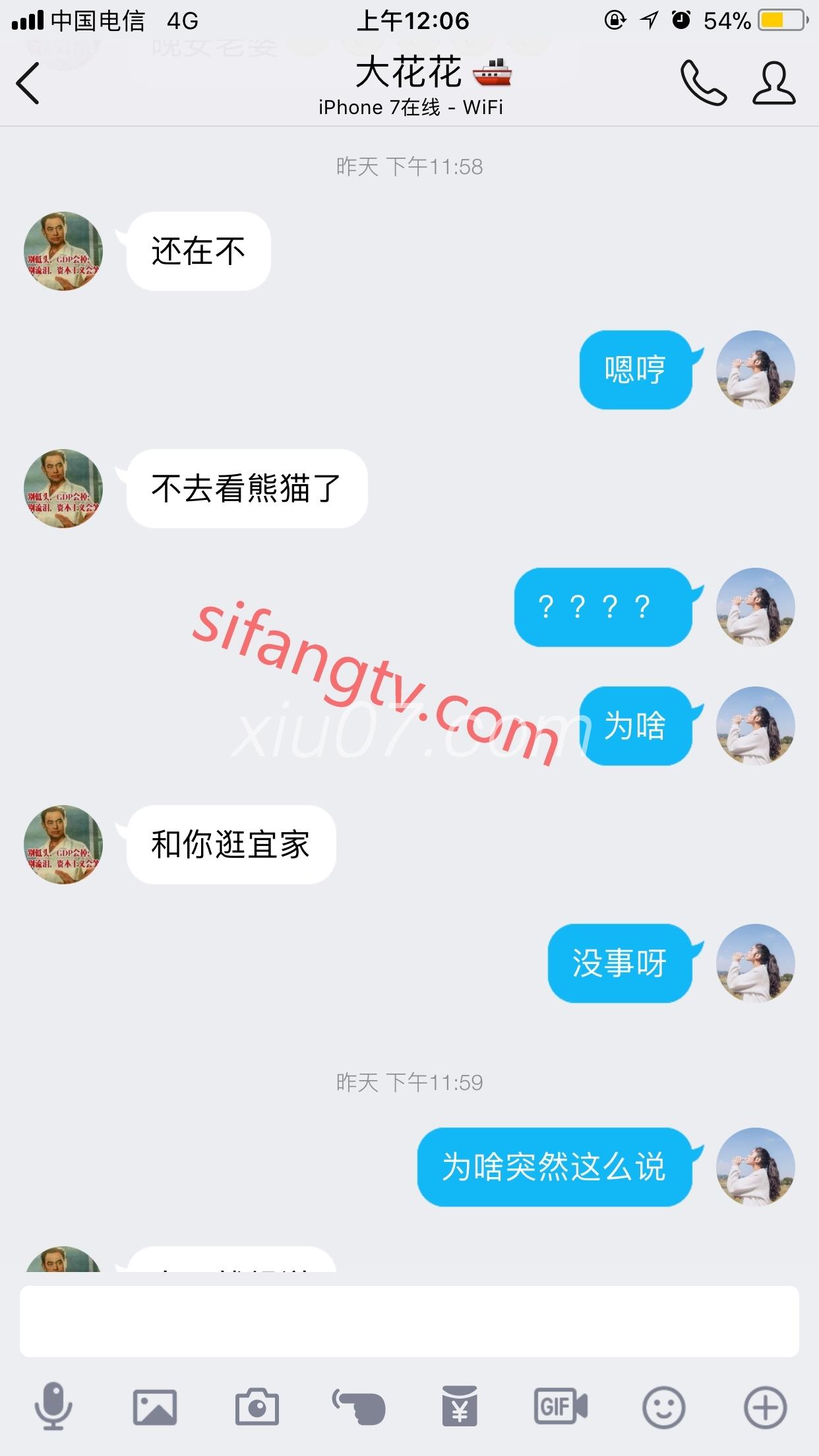Open the emoji panel
This screenshot has height=1456, width=819.
[663, 1407]
